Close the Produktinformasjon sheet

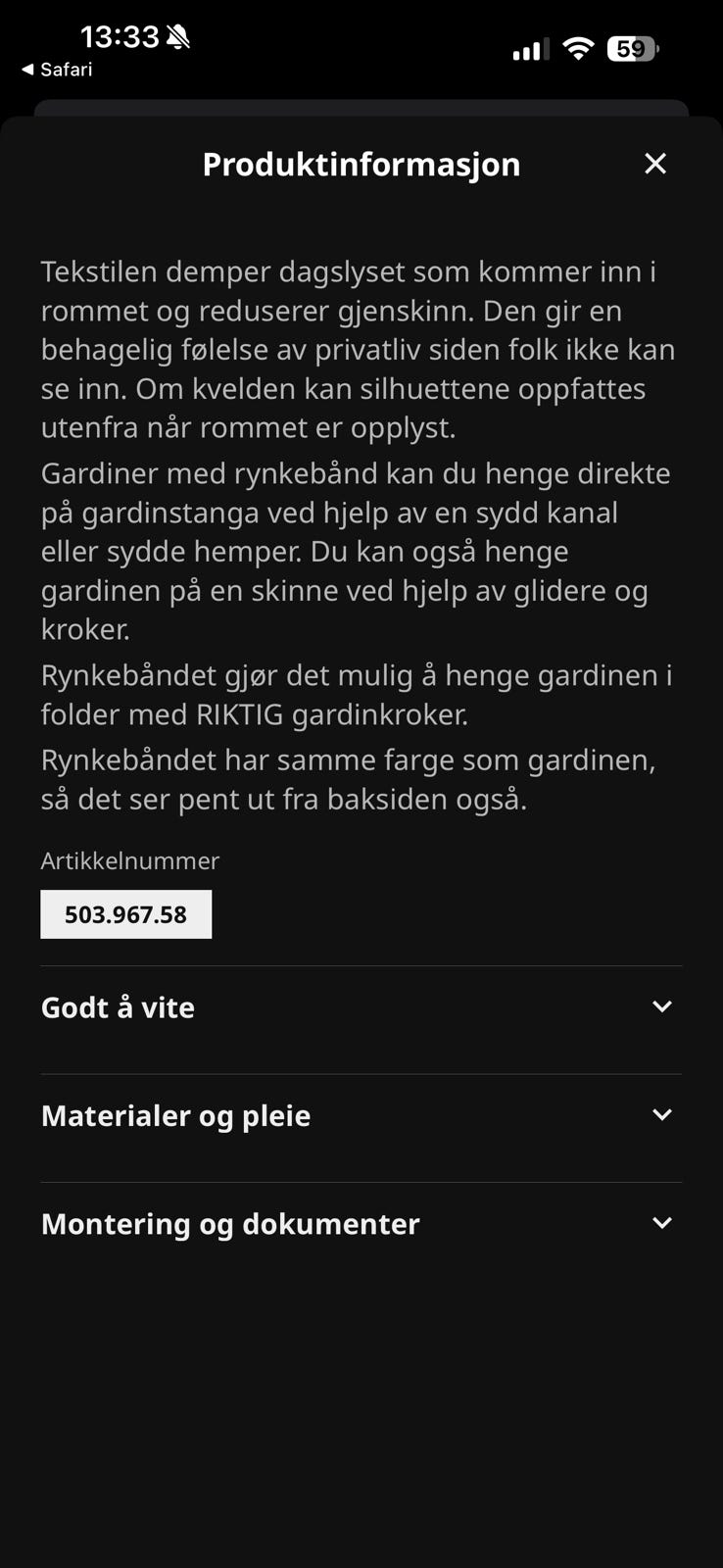point(654,164)
